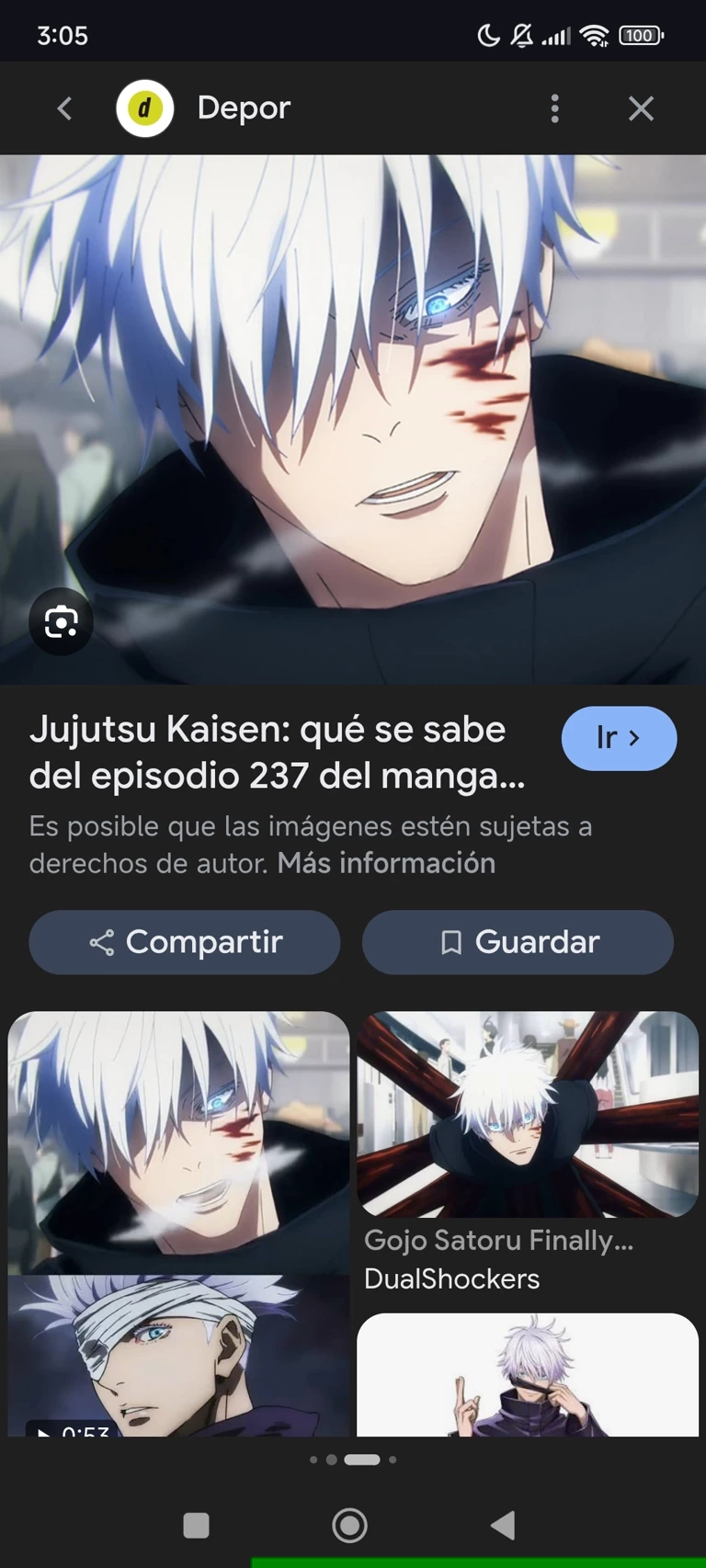Open the three-dot overflow menu
The image size is (706, 1568).
pyautogui.click(x=554, y=108)
